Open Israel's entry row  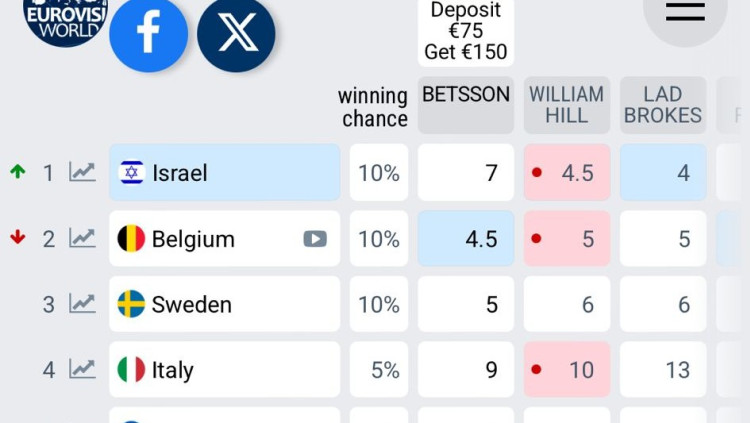pos(225,173)
